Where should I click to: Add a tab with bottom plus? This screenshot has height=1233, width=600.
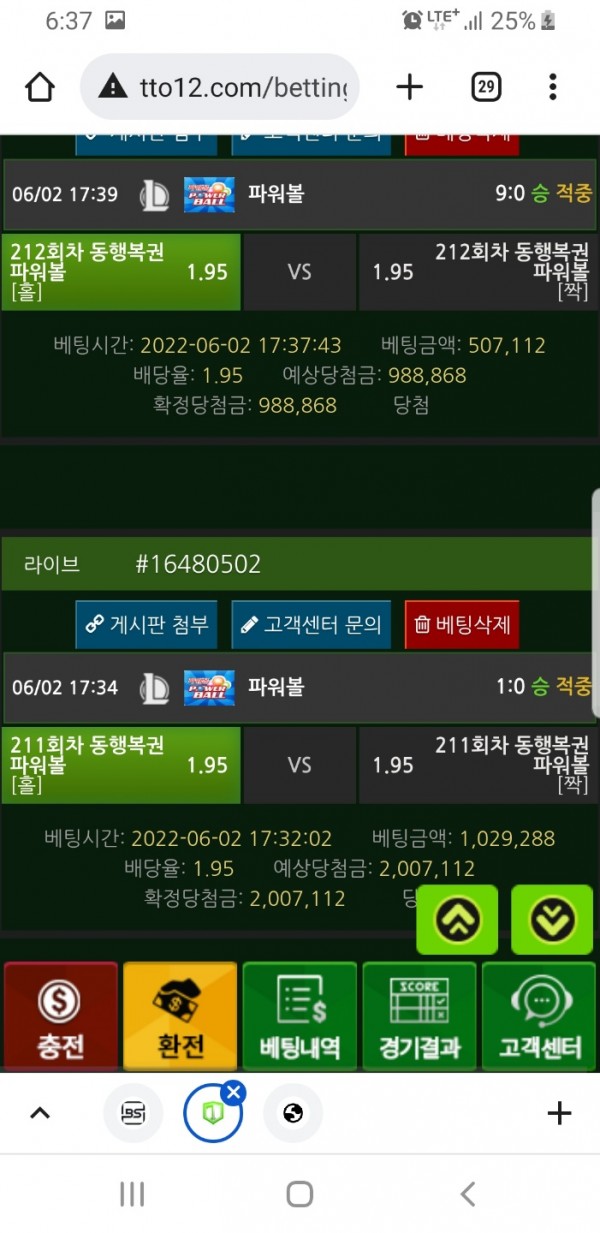click(x=559, y=1112)
